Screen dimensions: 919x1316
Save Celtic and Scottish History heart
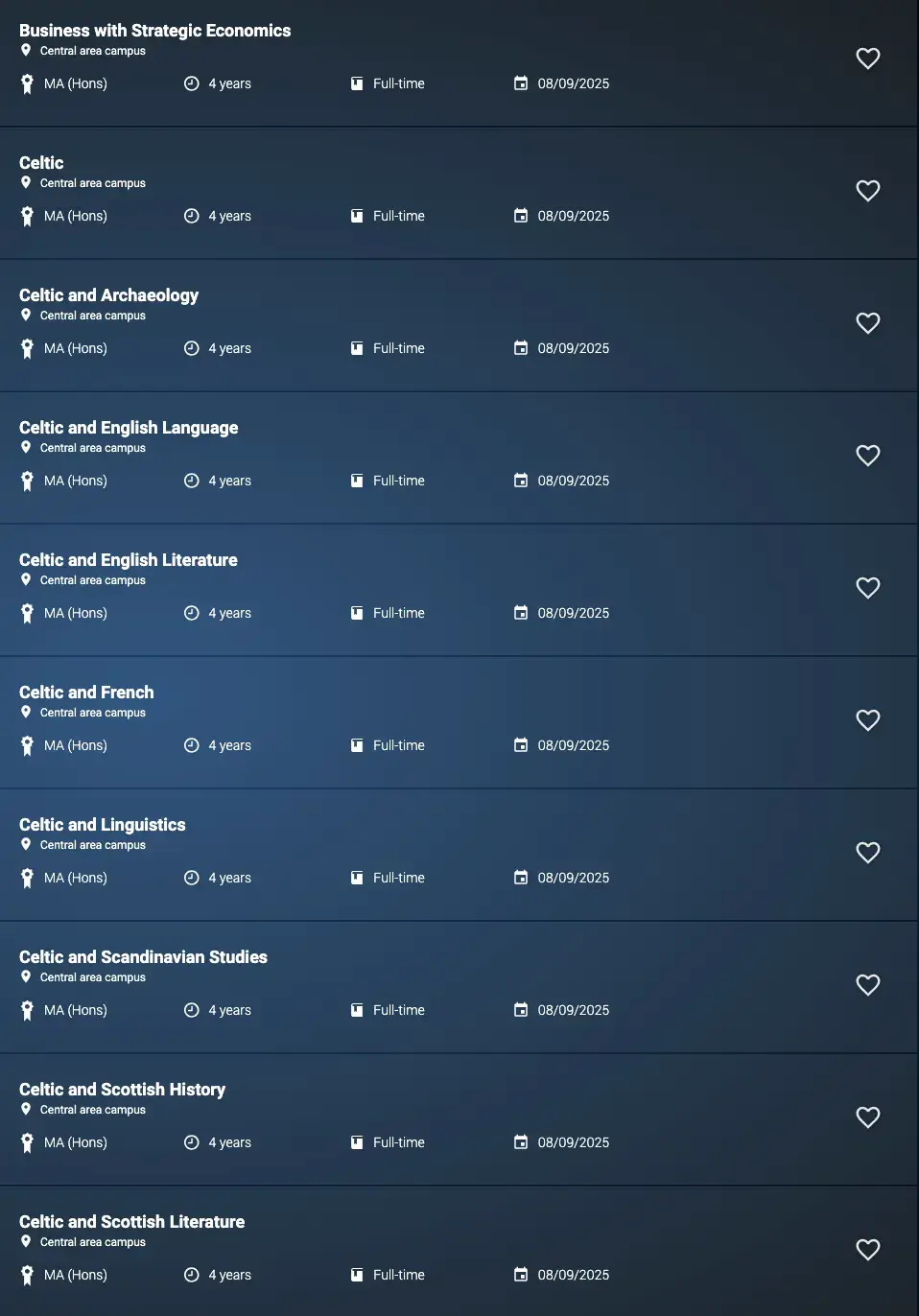(x=867, y=1117)
